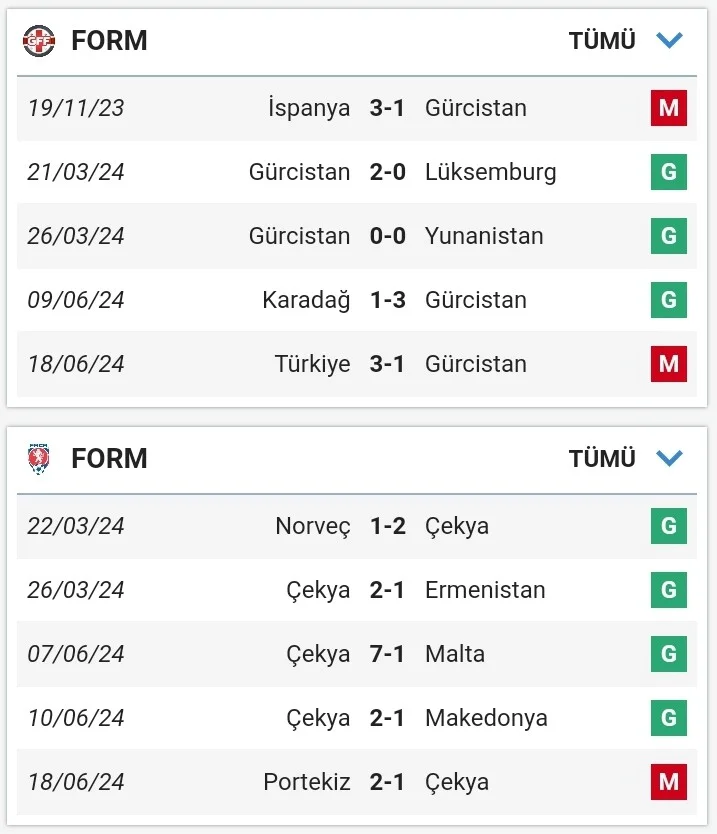Select the Karadağ 1-3 Gürcistan match
Screen dimensions: 717x834
coord(387,300)
